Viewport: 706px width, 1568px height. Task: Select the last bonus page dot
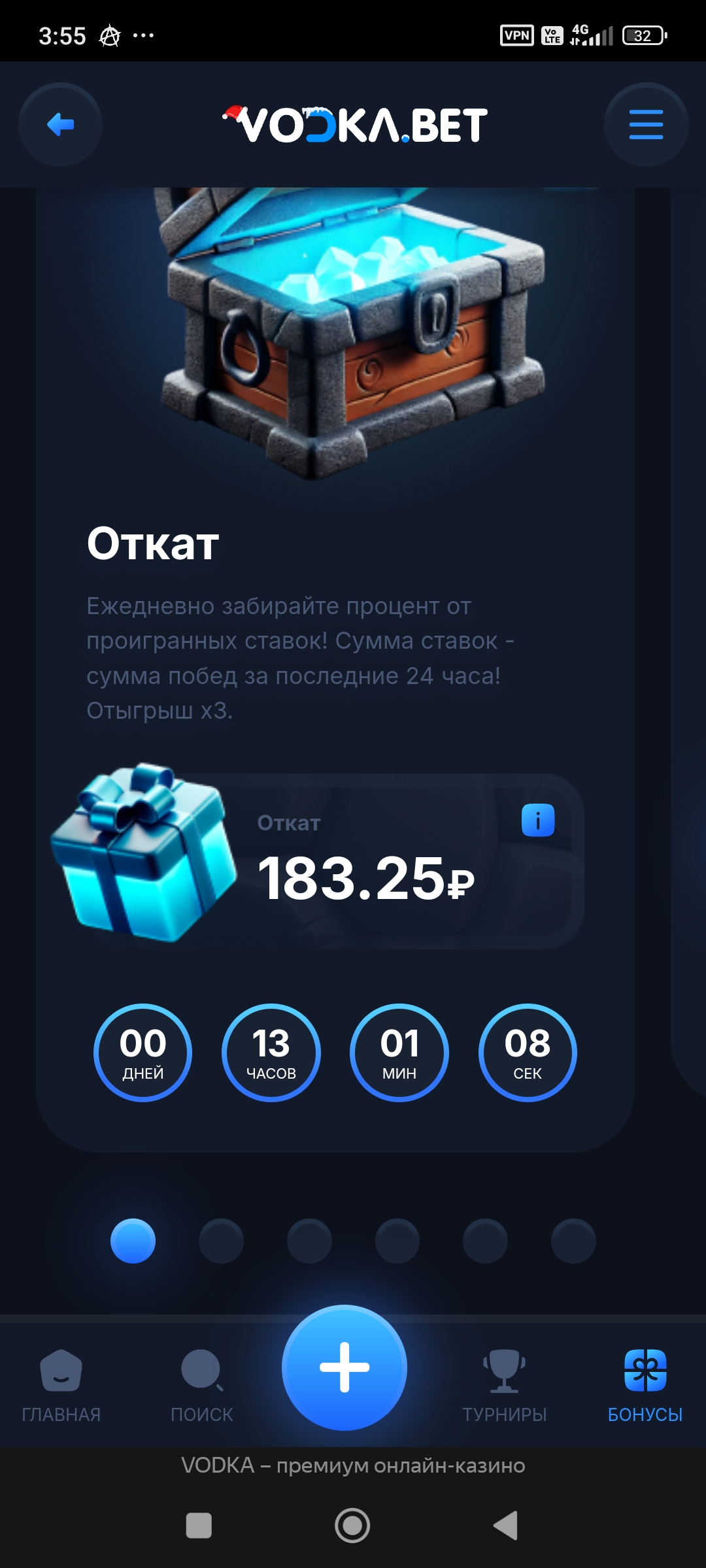573,1241
